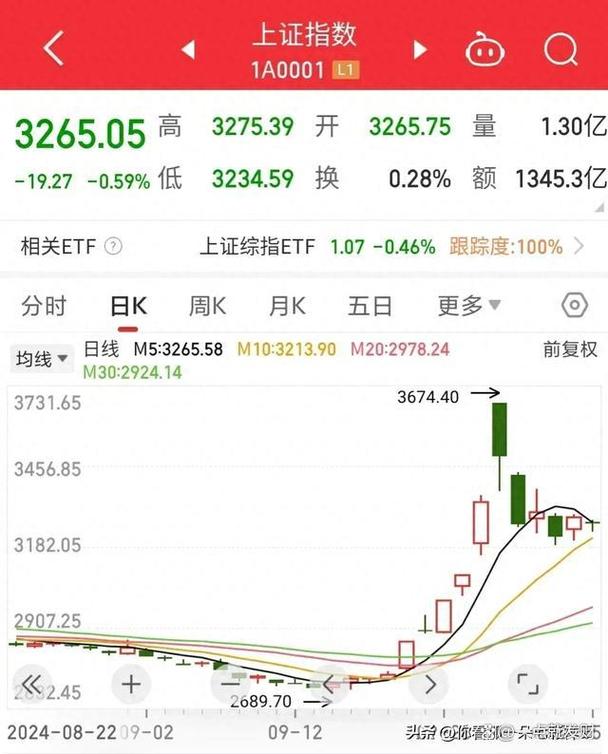Change the 前复权 adjustment mode
The image size is (608, 754).
(570, 349)
